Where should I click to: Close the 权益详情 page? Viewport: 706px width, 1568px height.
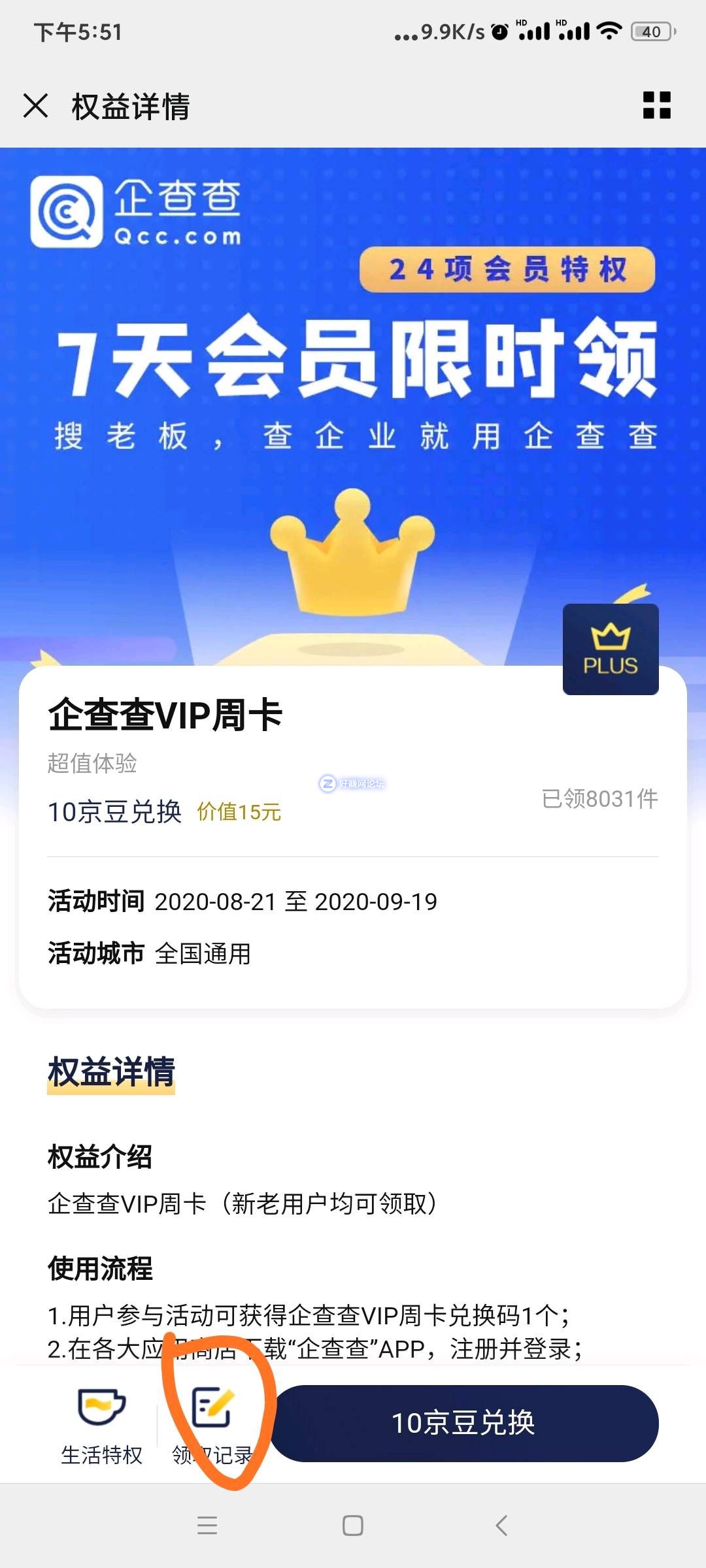36,106
